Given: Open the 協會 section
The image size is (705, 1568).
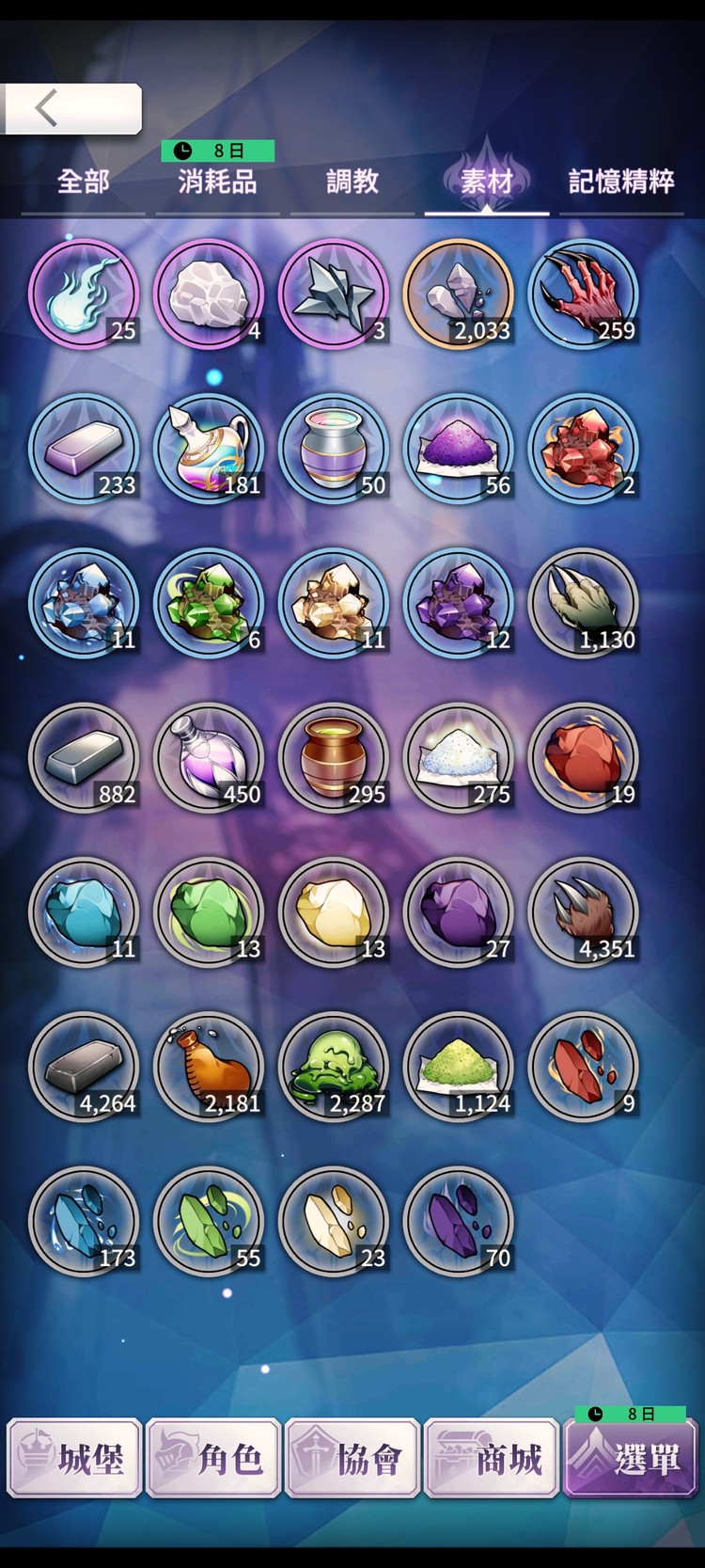Looking at the screenshot, I should (x=352, y=1459).
